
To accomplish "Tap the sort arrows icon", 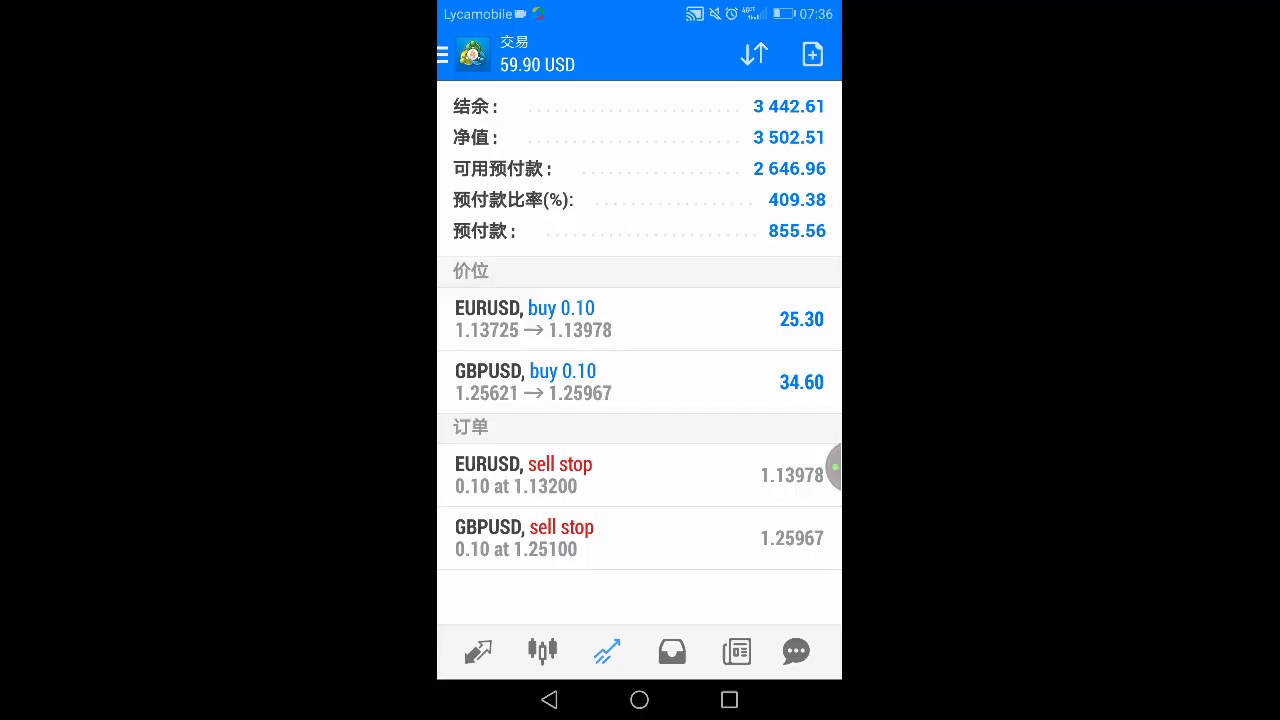I will click(754, 55).
